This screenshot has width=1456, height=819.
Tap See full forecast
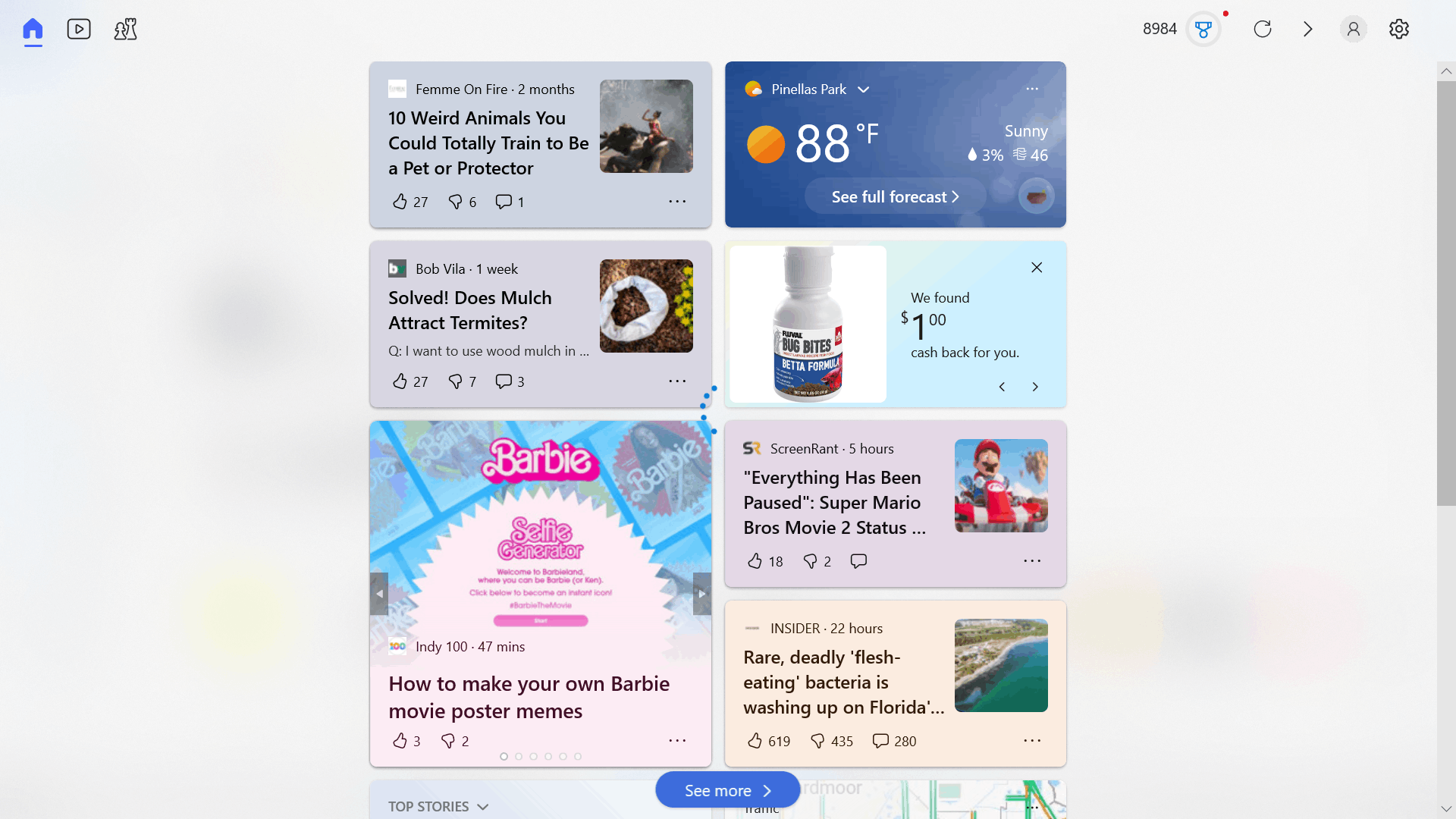(895, 197)
